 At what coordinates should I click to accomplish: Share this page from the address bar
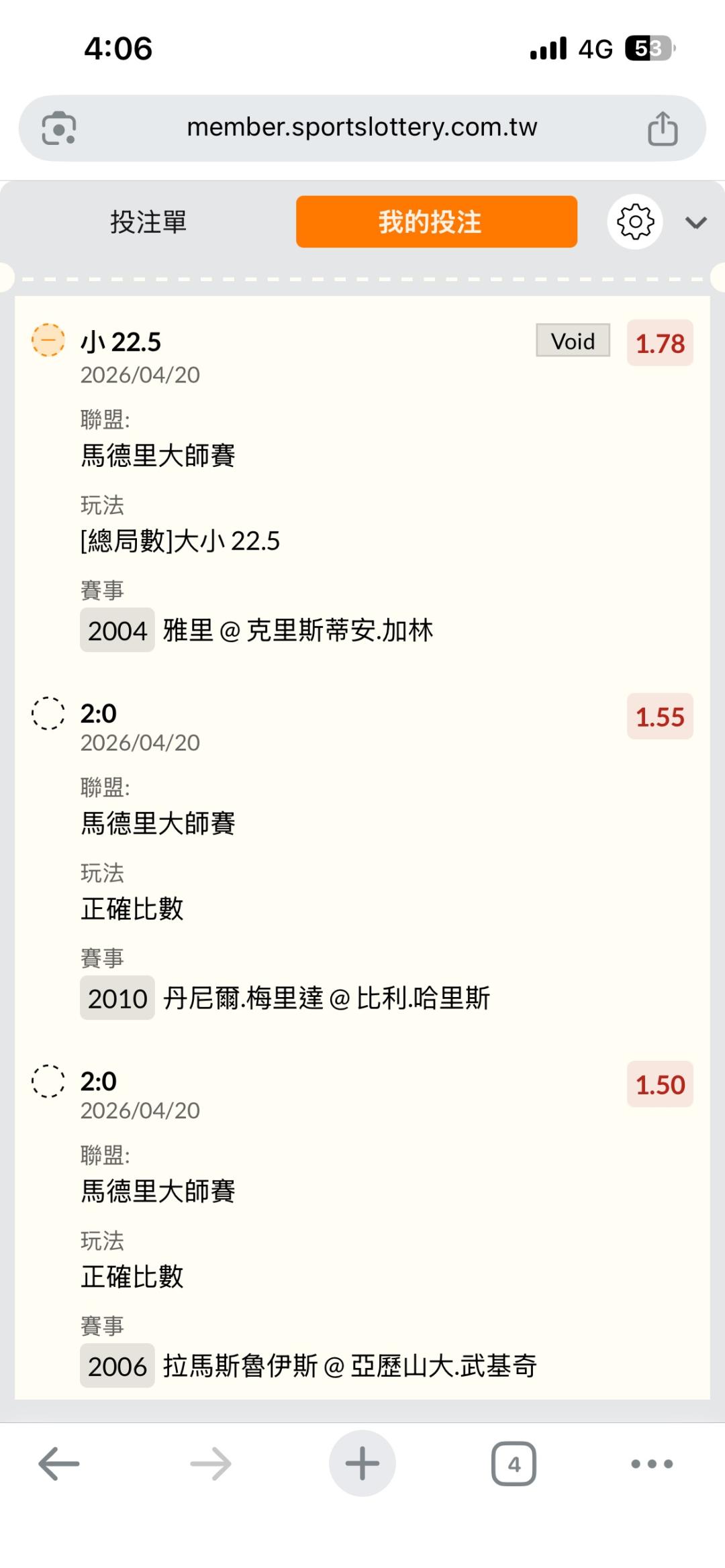(663, 128)
